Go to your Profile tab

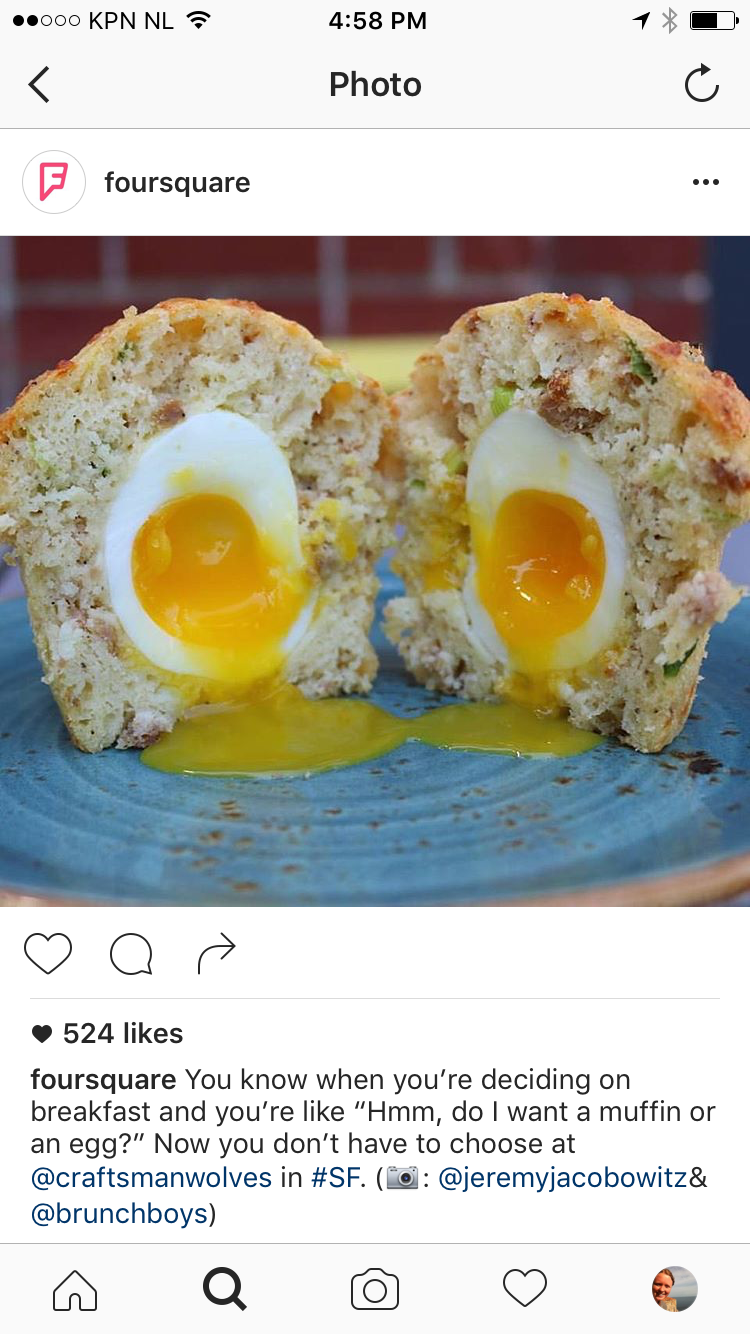coord(674,1289)
